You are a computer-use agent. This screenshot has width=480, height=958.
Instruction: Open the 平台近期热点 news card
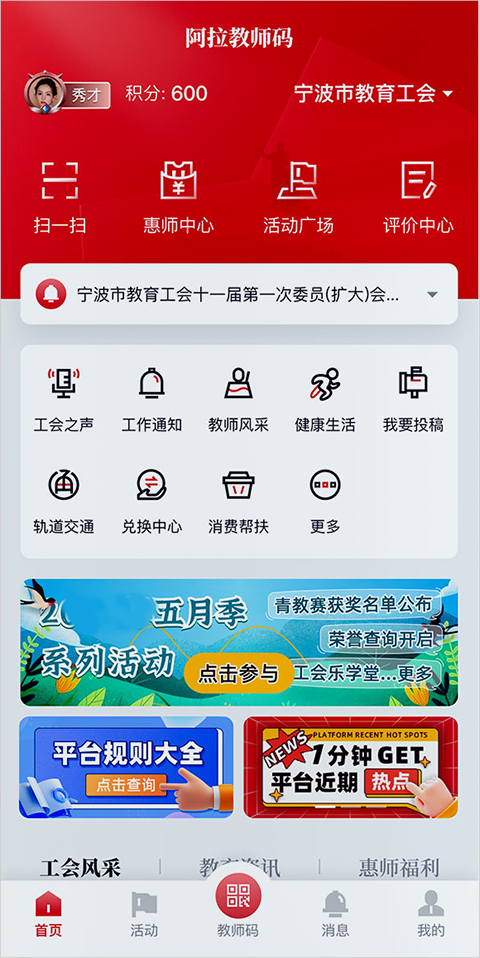351,767
